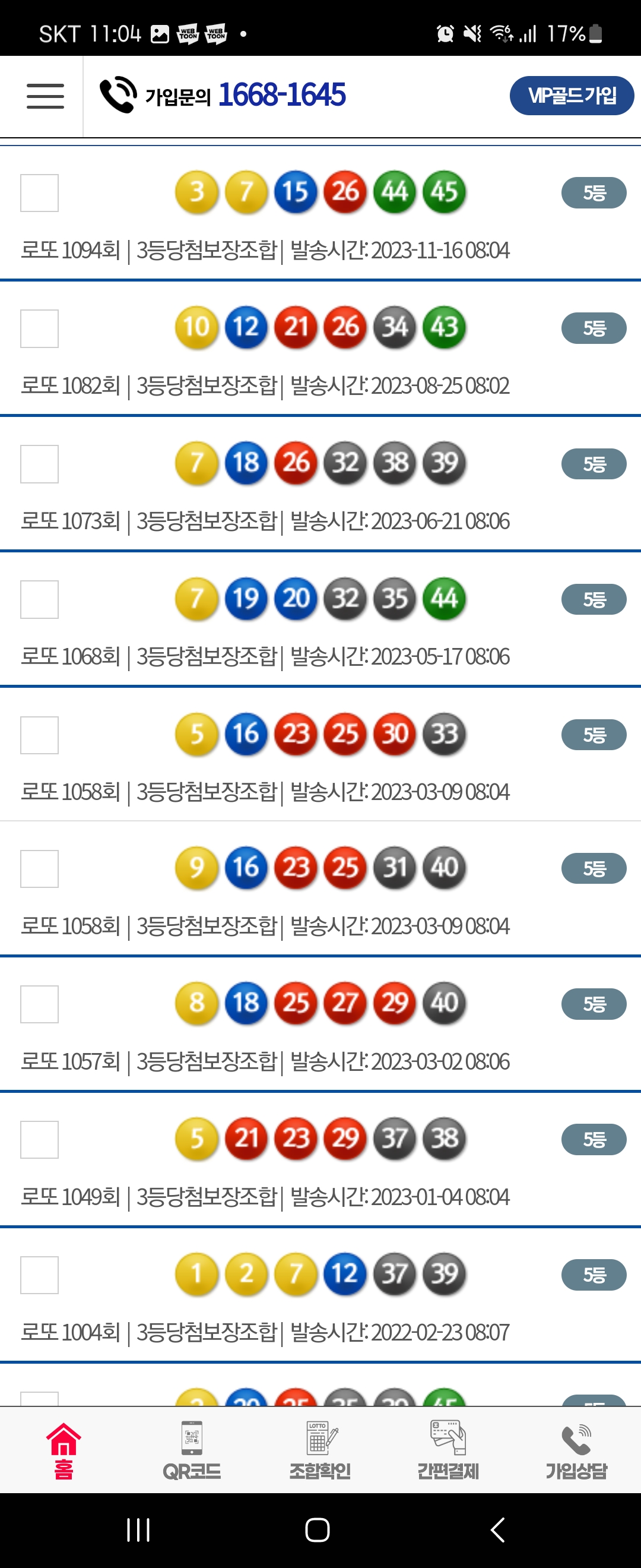Check the 로또 1049회 row checkbox

[x=40, y=1140]
